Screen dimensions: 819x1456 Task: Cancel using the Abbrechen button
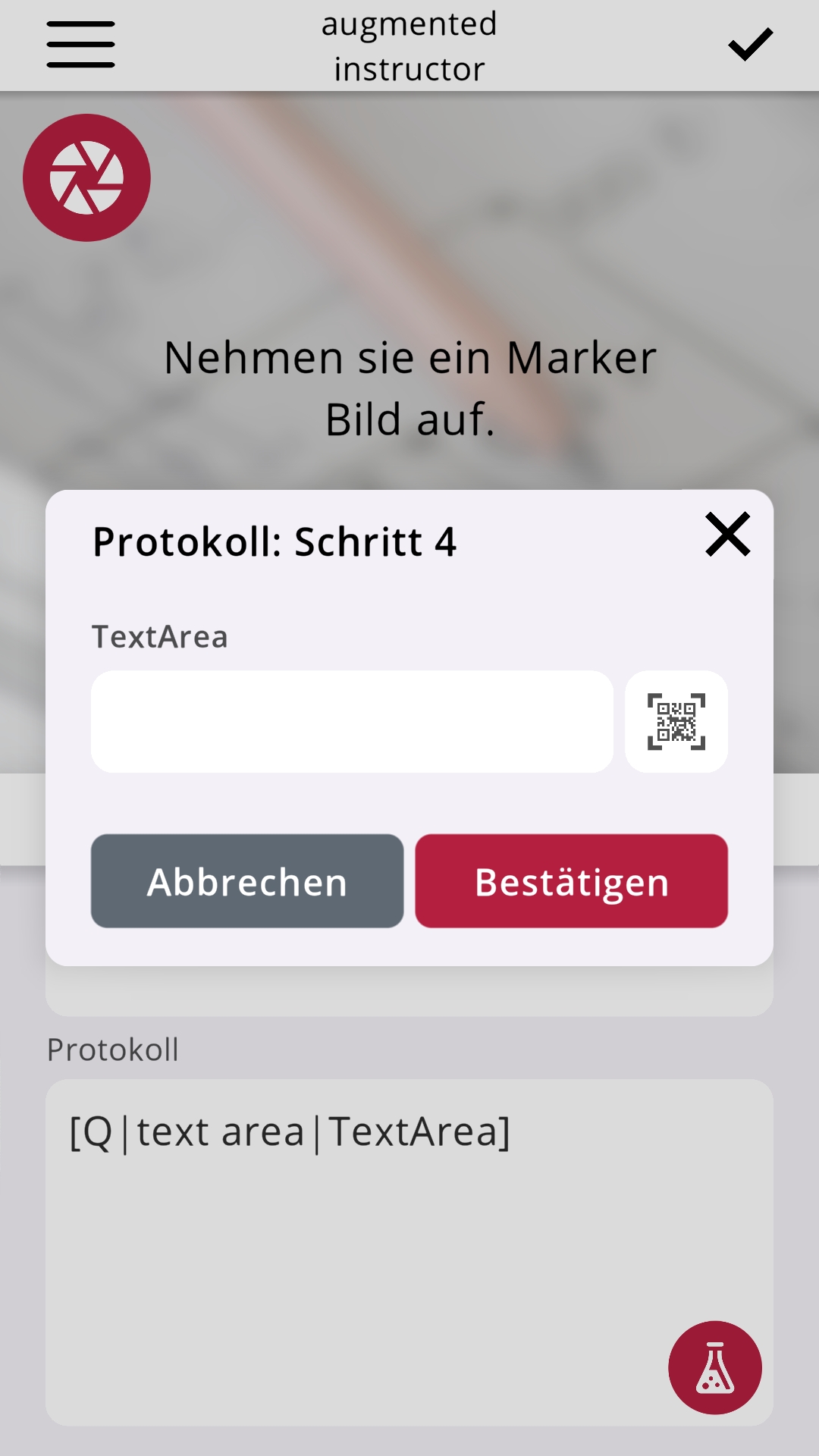click(246, 881)
